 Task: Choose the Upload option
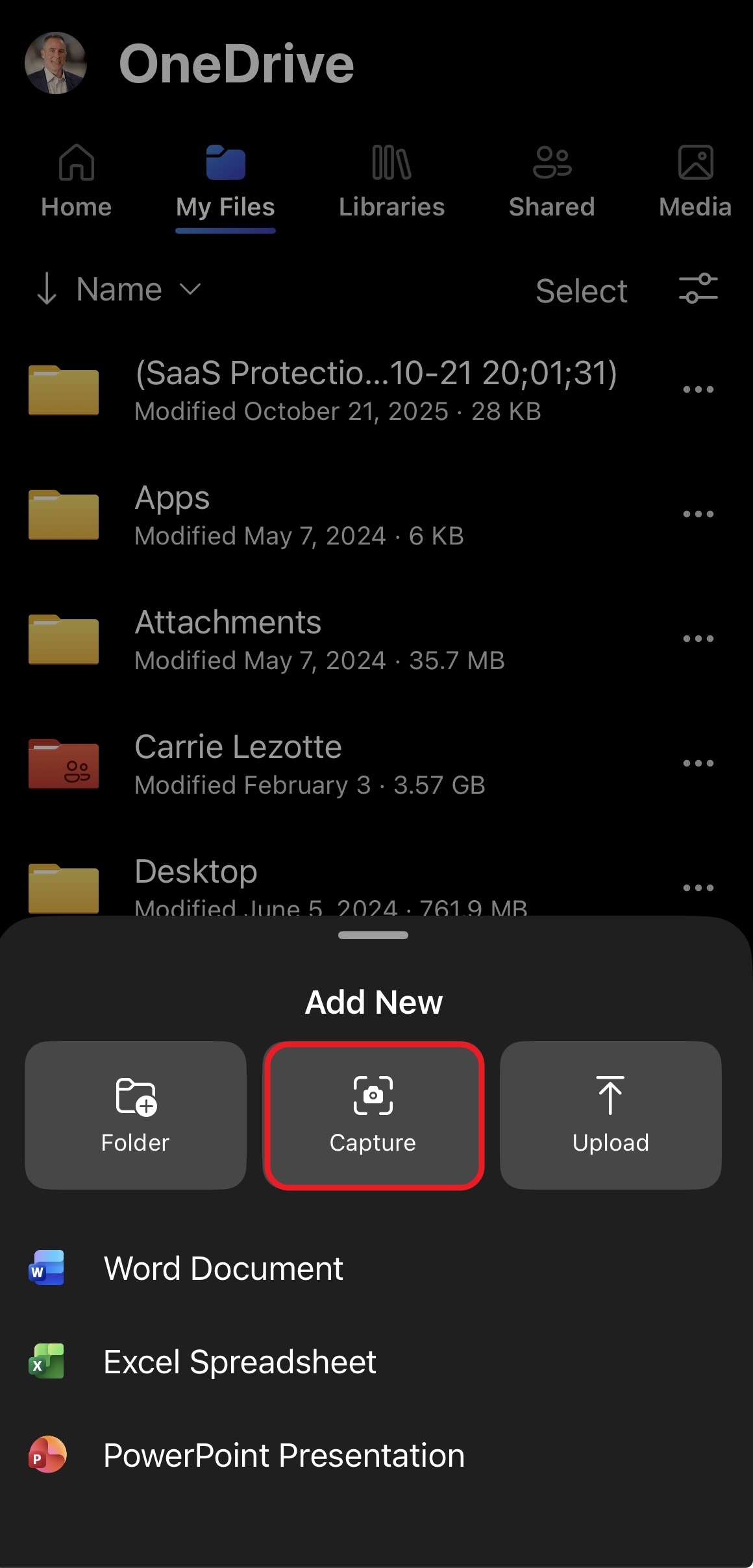click(611, 1115)
